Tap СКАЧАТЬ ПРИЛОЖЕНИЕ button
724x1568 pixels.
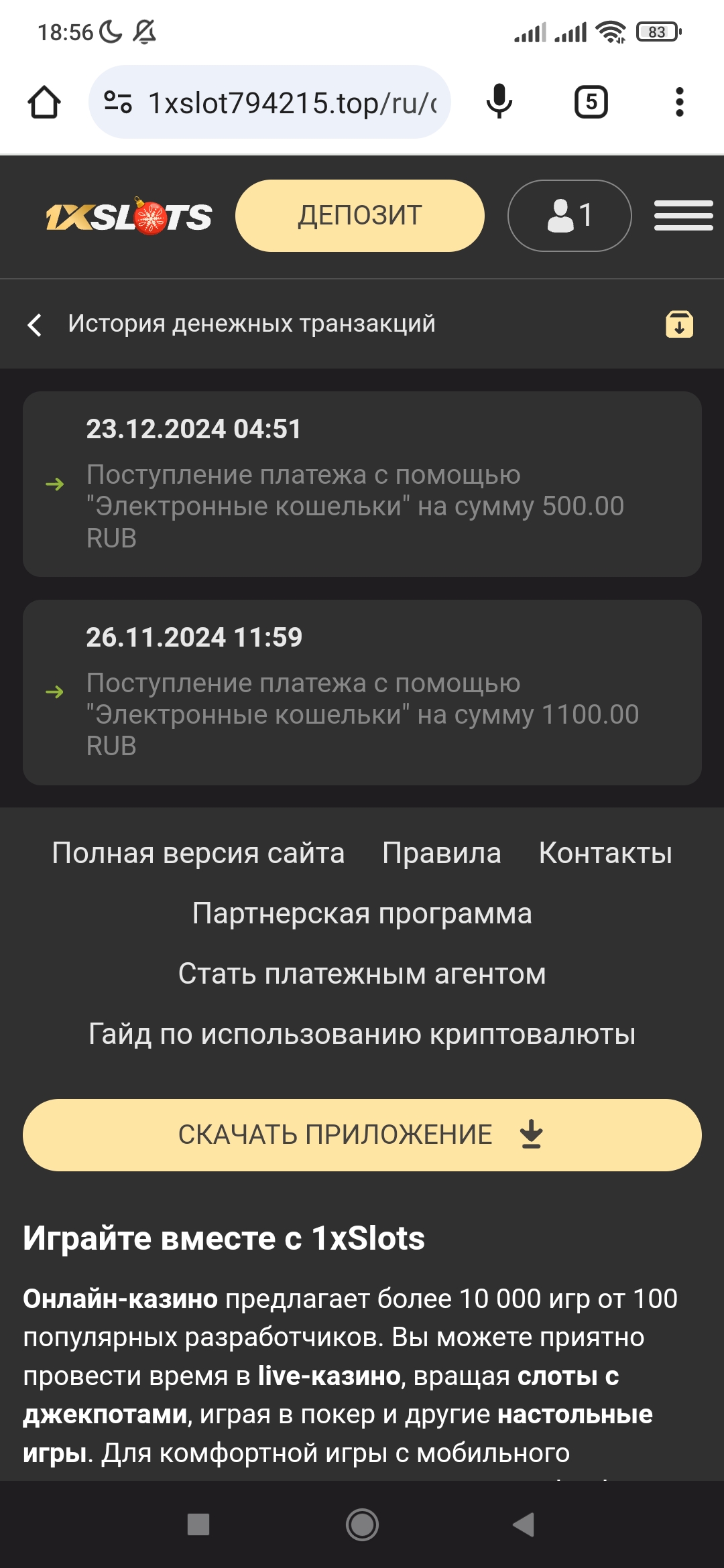click(x=362, y=1135)
